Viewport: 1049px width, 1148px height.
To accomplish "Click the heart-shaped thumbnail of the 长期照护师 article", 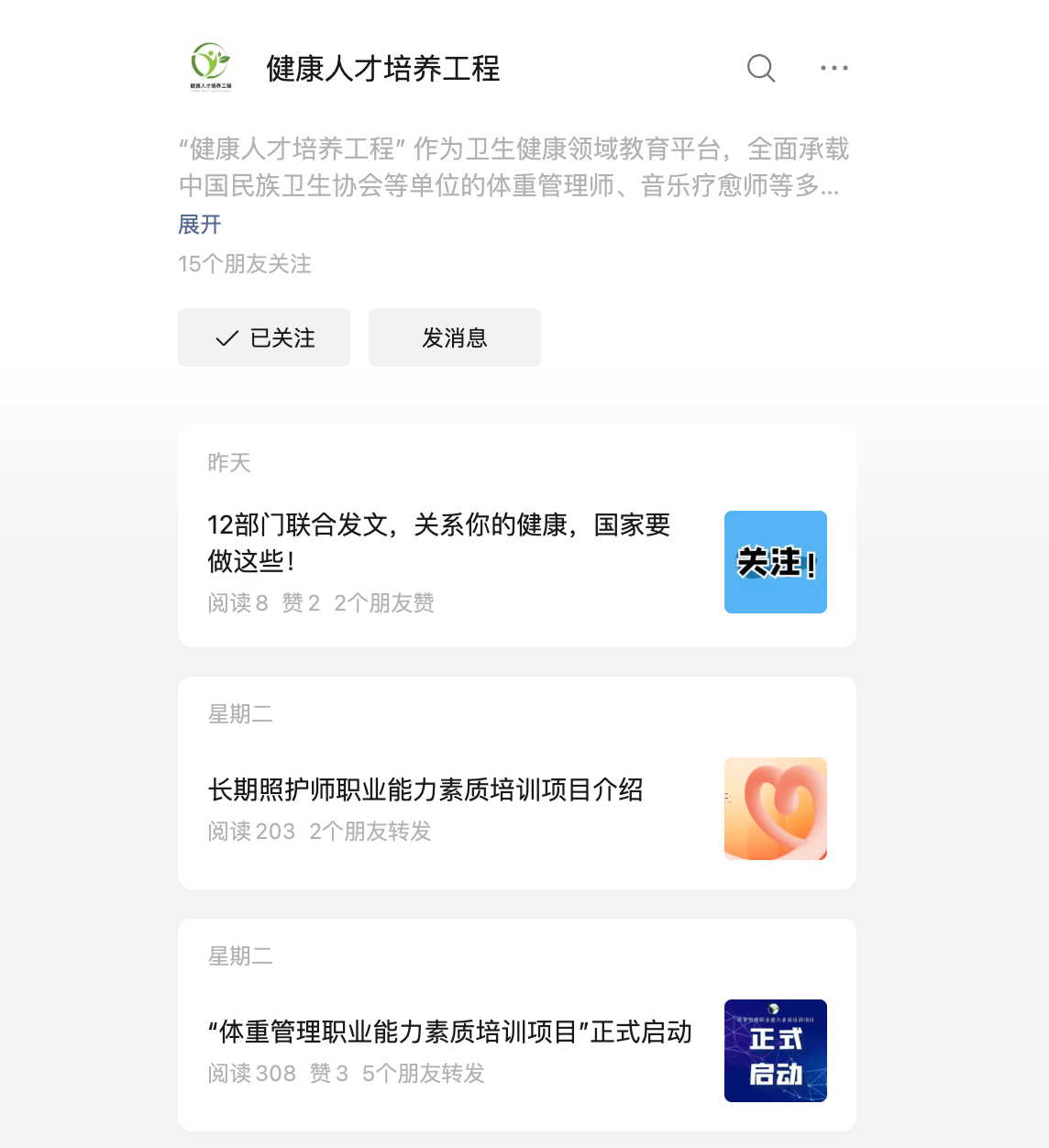I will pyautogui.click(x=775, y=808).
